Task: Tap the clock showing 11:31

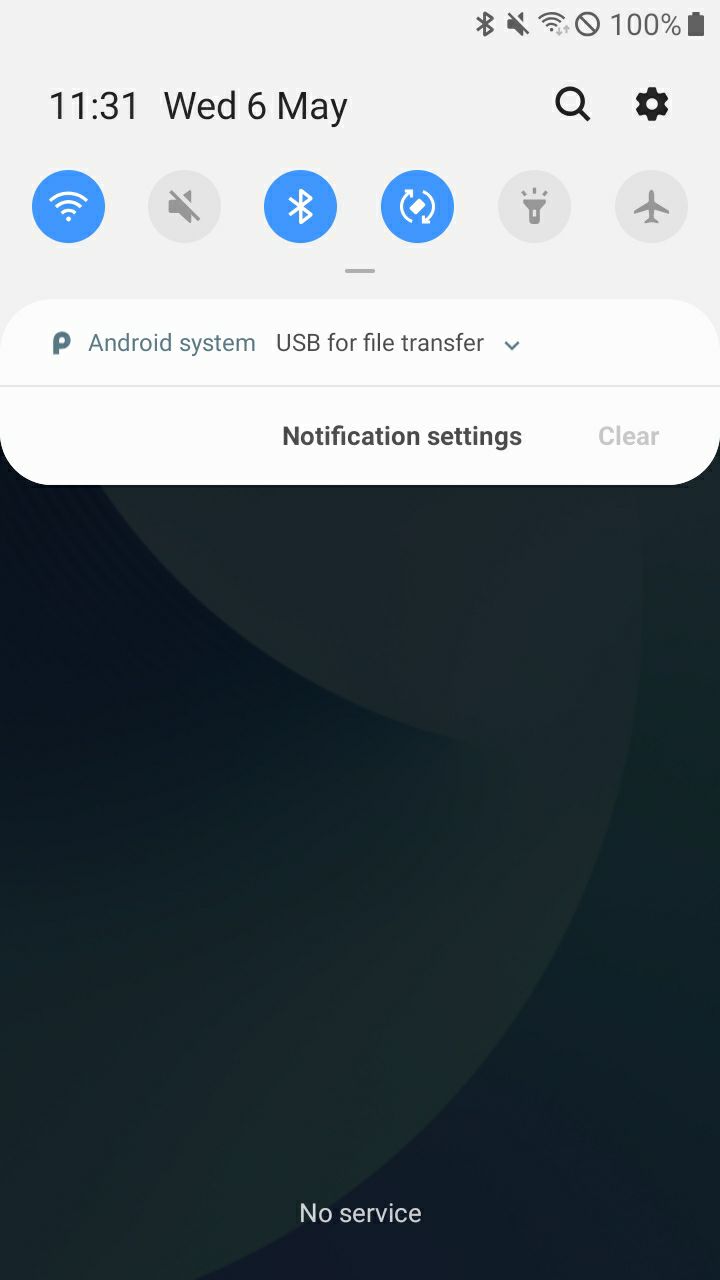Action: pos(93,104)
